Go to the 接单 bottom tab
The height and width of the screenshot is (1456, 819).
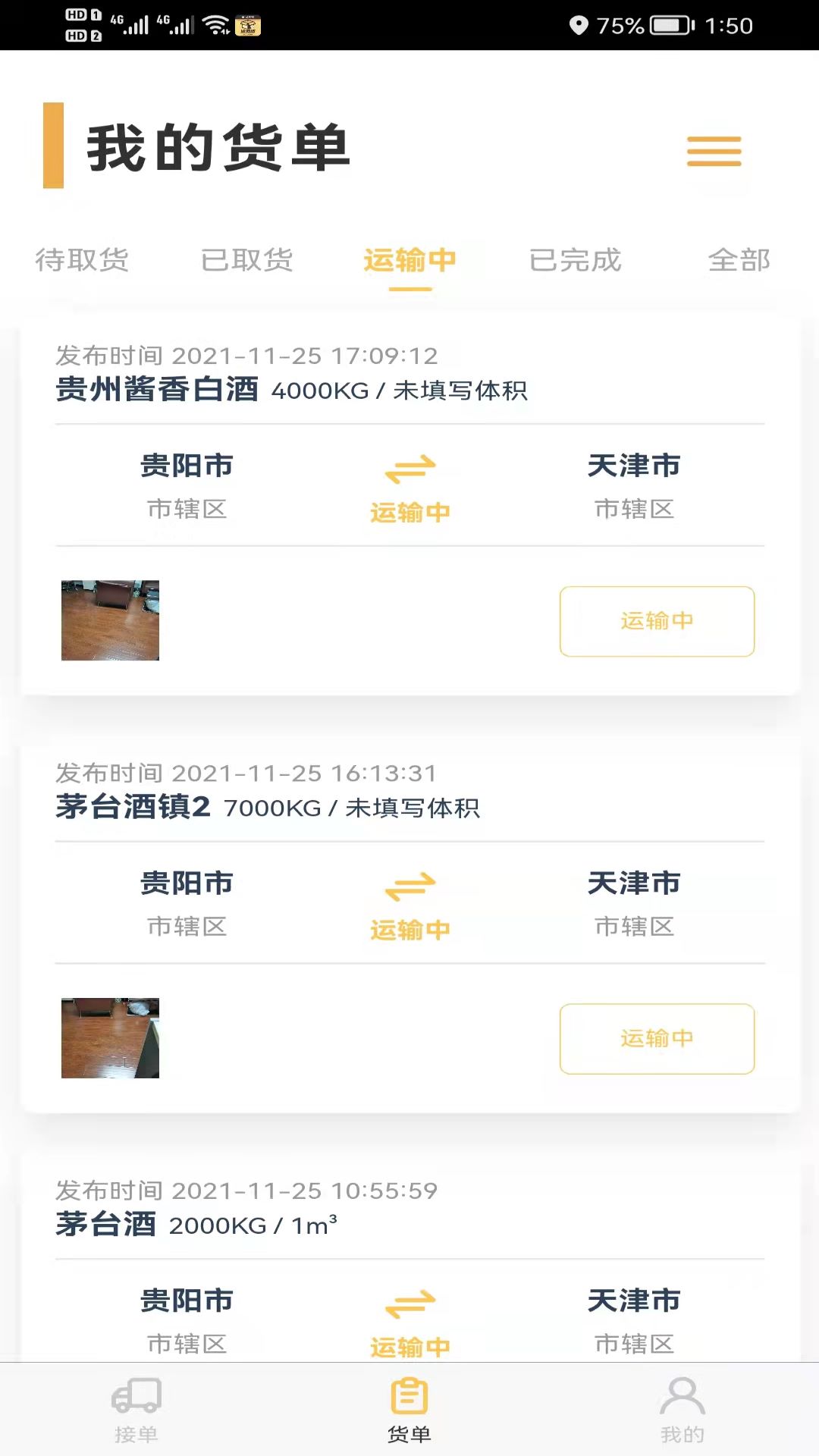[x=136, y=1409]
